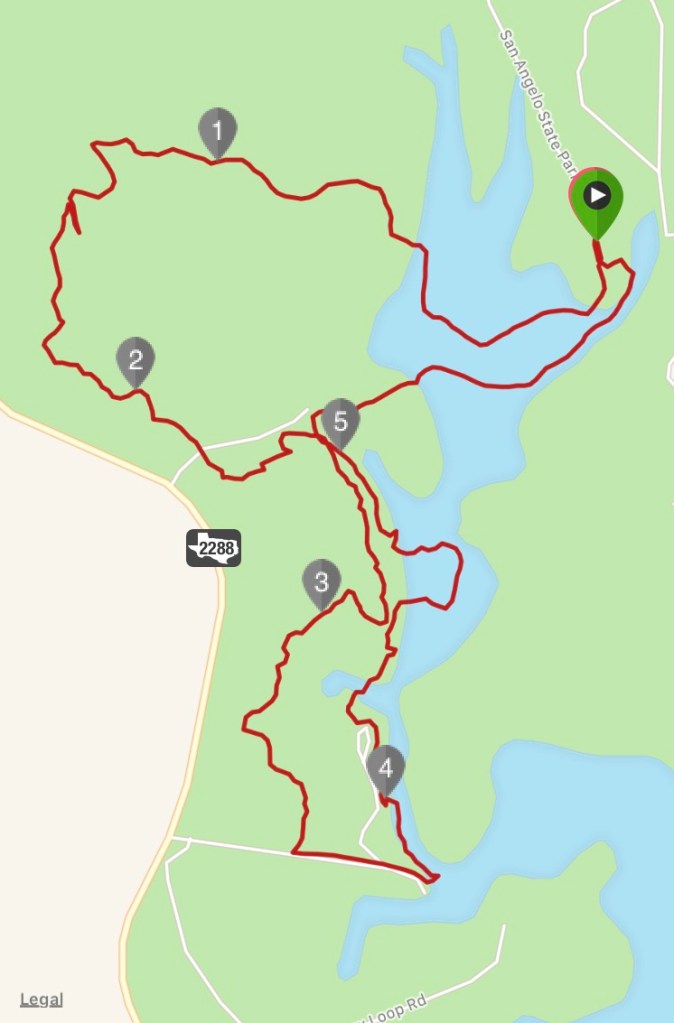This screenshot has height=1023, width=674.
Task: Select mile marker 5 on the route
Action: click(x=341, y=421)
